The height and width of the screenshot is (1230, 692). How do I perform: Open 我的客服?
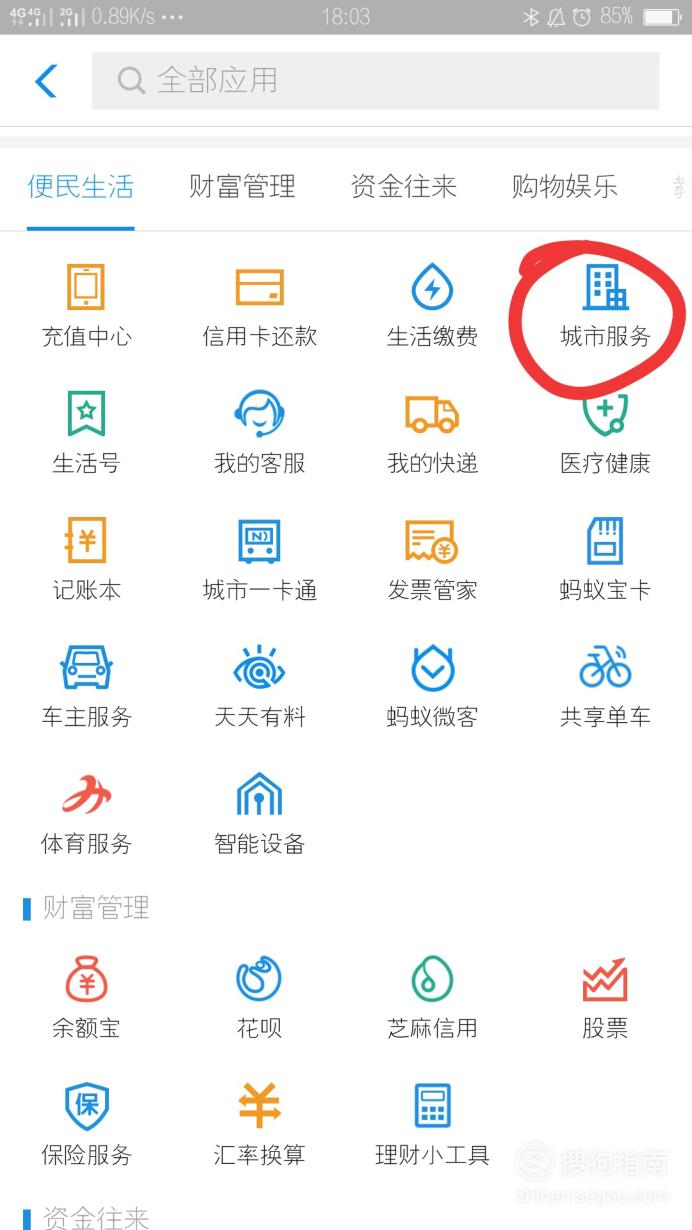point(260,432)
